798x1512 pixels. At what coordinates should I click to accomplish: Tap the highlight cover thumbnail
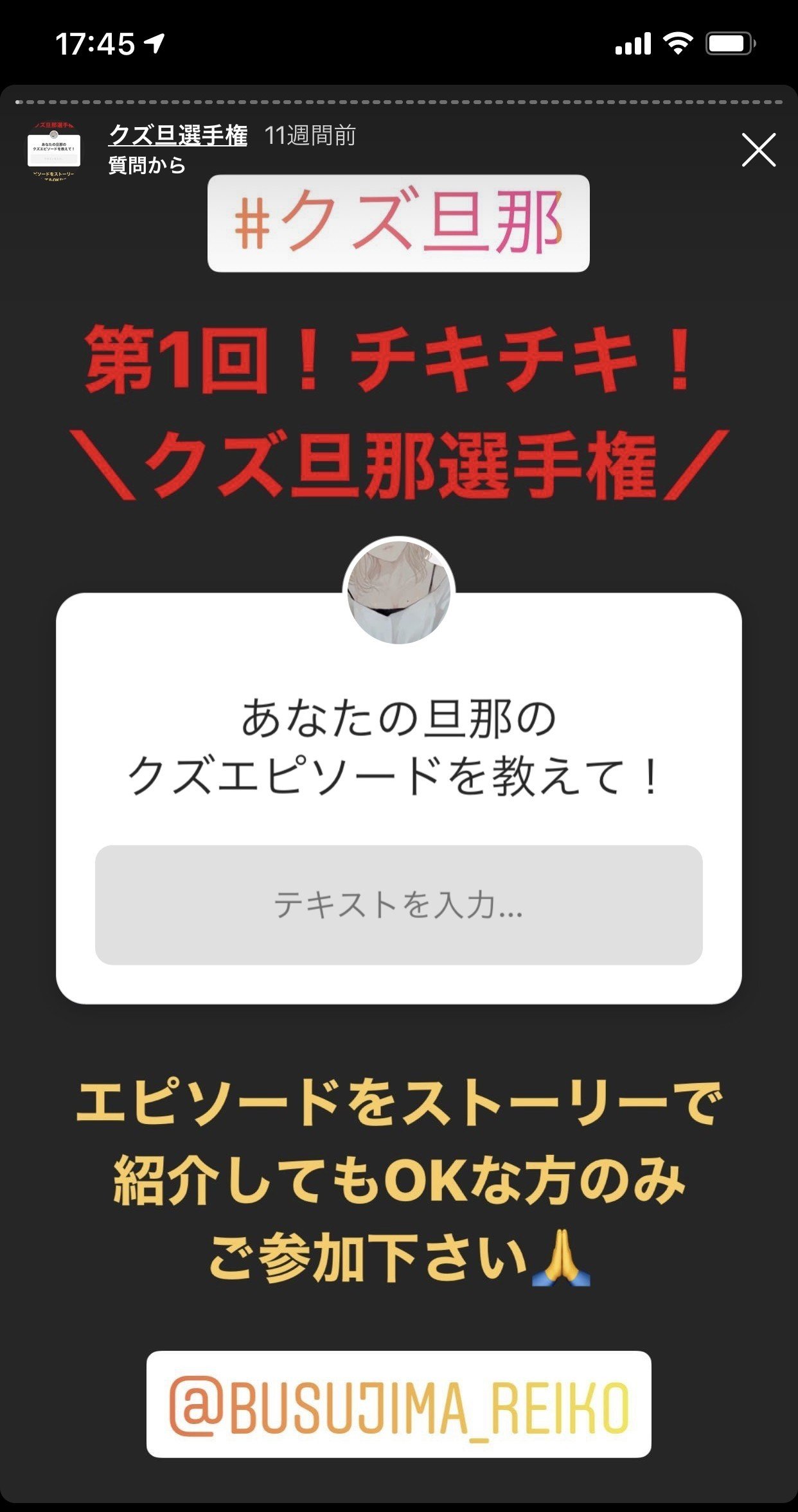54,150
